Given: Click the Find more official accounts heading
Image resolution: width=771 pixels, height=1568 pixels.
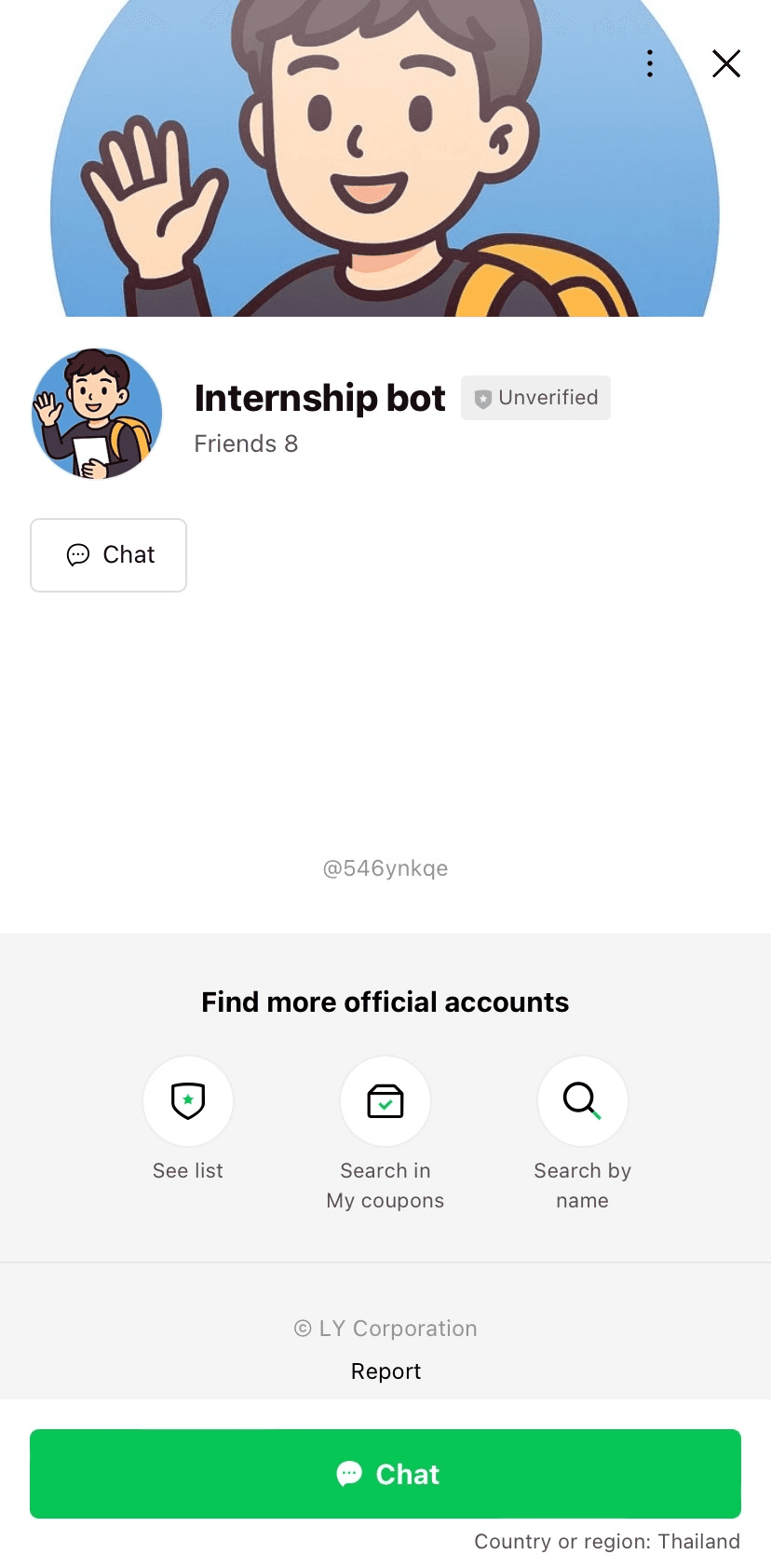Looking at the screenshot, I should [385, 1002].
